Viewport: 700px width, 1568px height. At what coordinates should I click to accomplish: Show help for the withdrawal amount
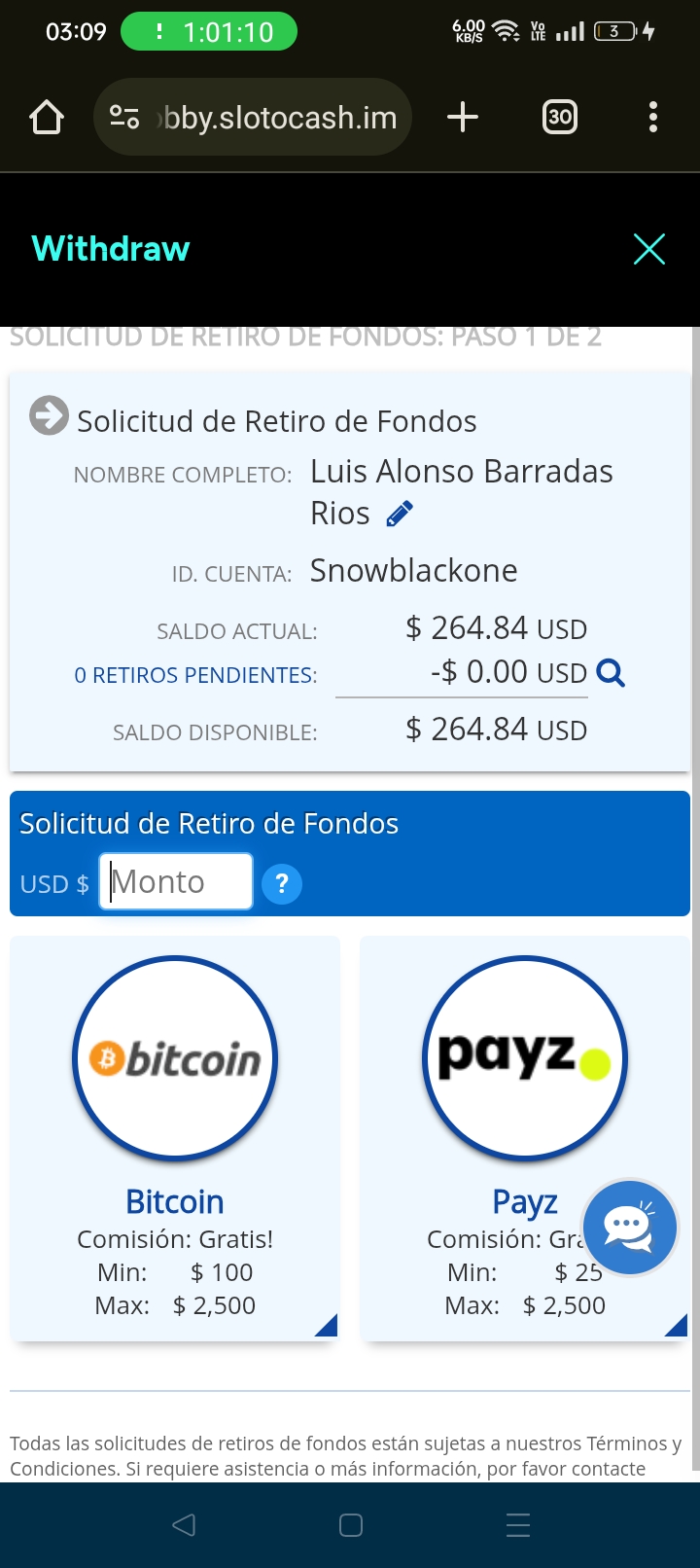(282, 884)
